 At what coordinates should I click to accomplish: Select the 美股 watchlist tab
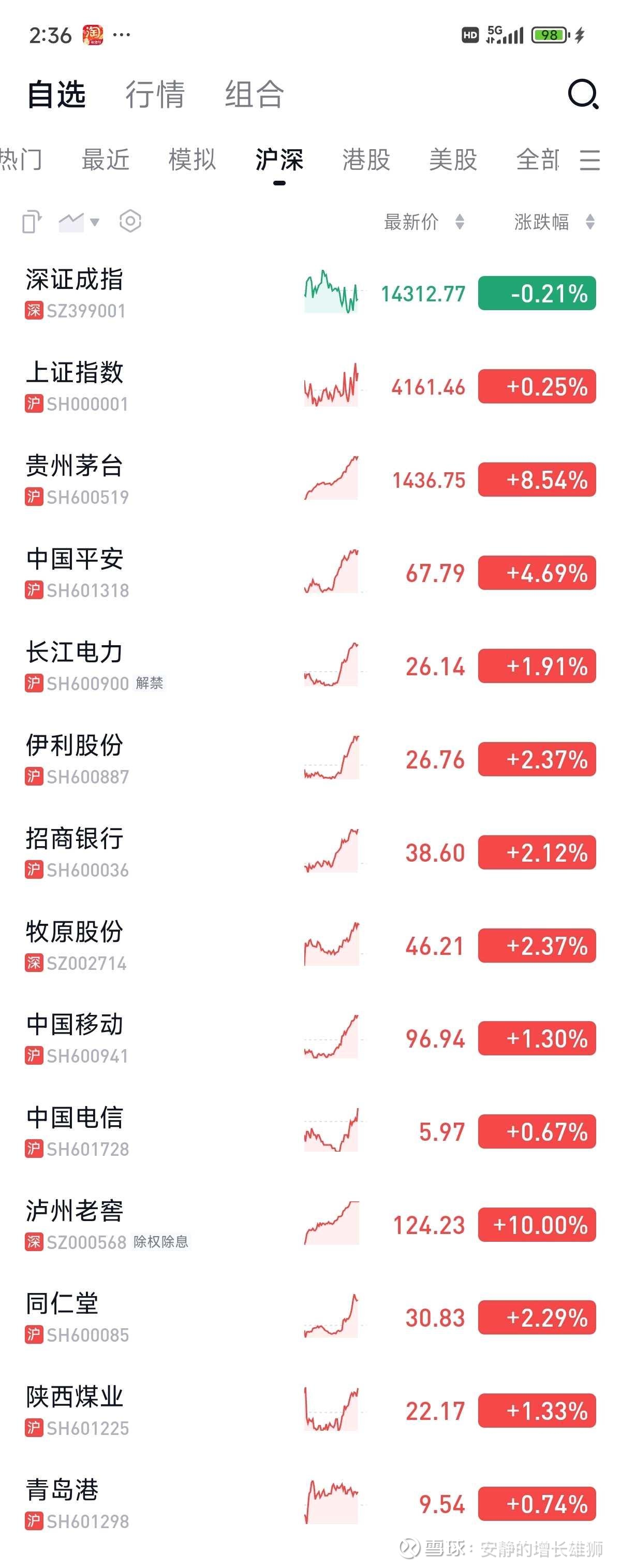(x=452, y=160)
